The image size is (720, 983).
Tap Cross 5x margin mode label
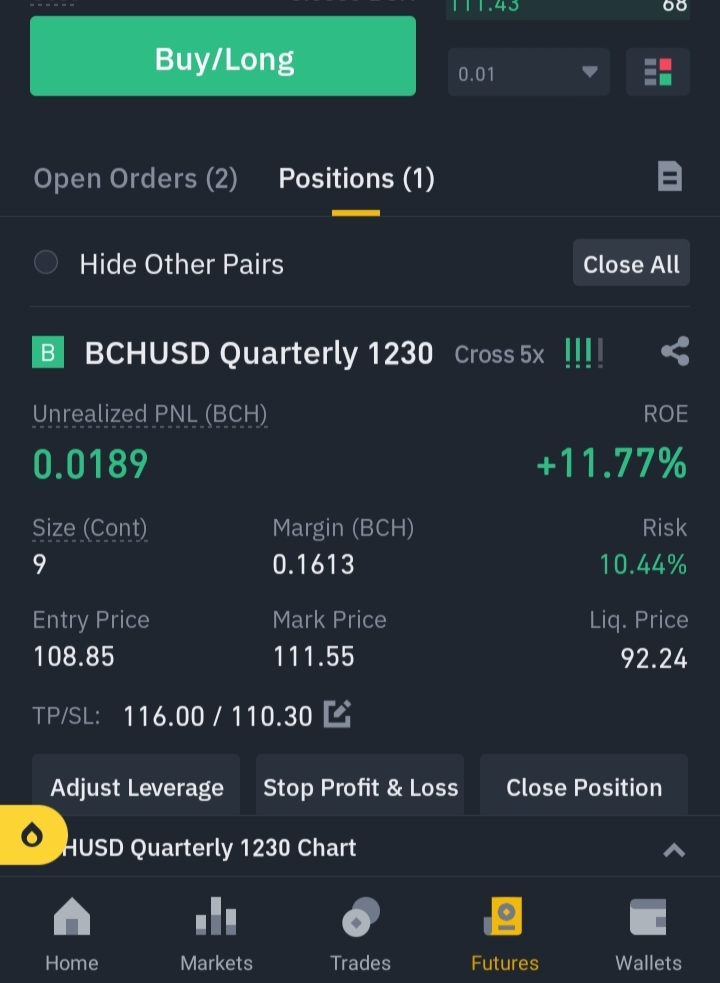coord(499,354)
